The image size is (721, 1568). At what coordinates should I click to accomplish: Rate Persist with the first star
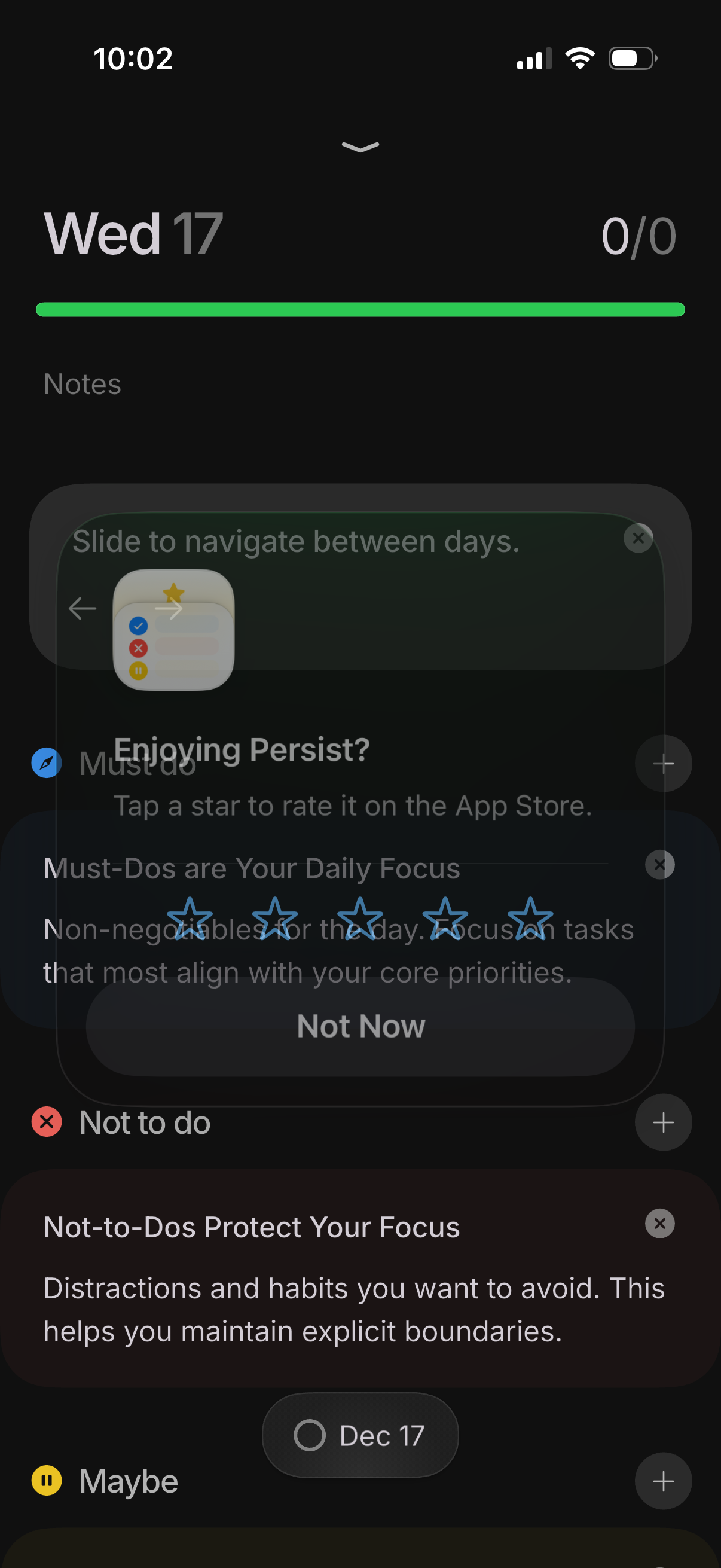190,919
